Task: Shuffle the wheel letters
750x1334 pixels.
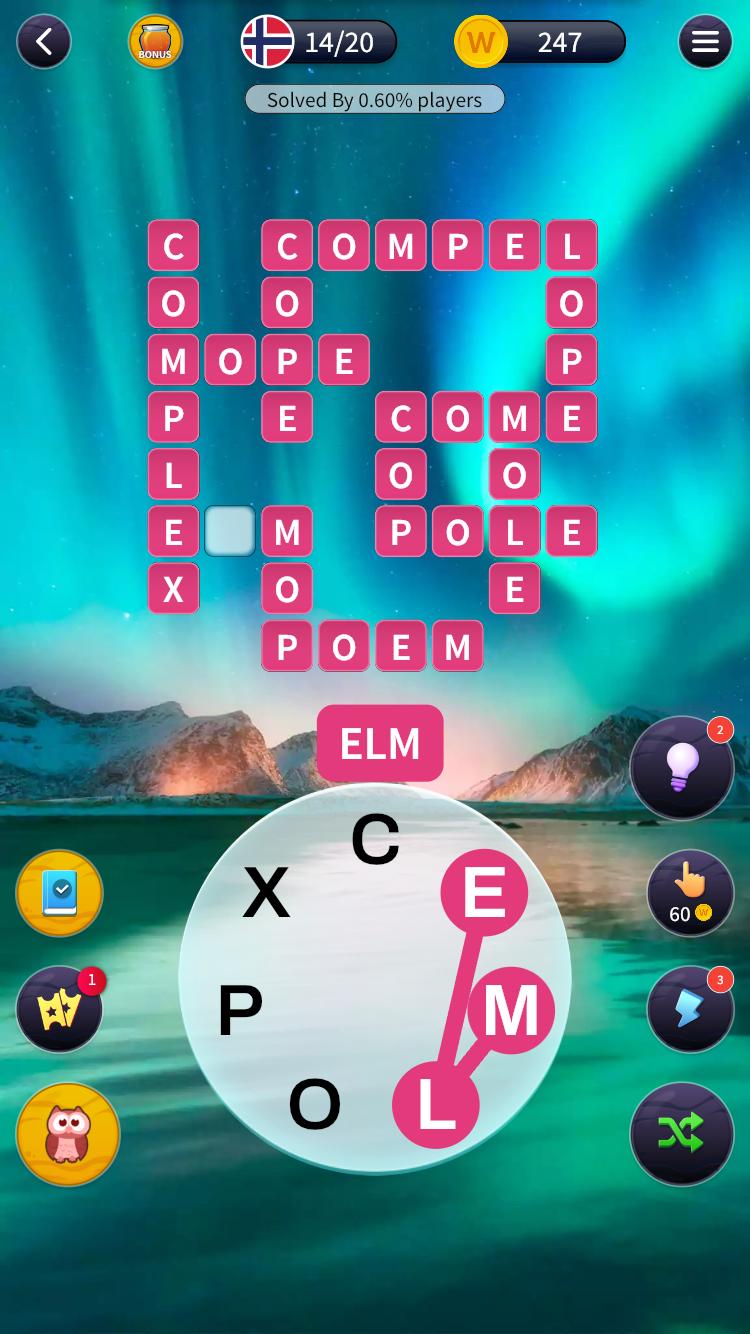Action: pyautogui.click(x=682, y=1133)
